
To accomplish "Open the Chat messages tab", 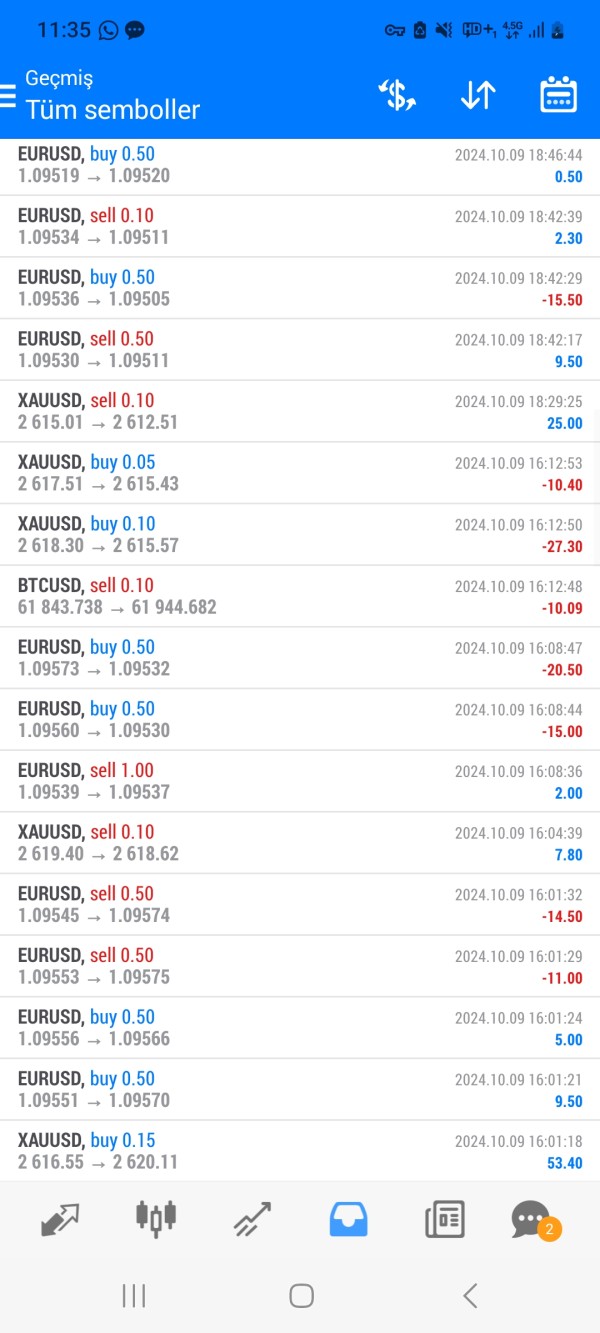I will click(x=533, y=1219).
